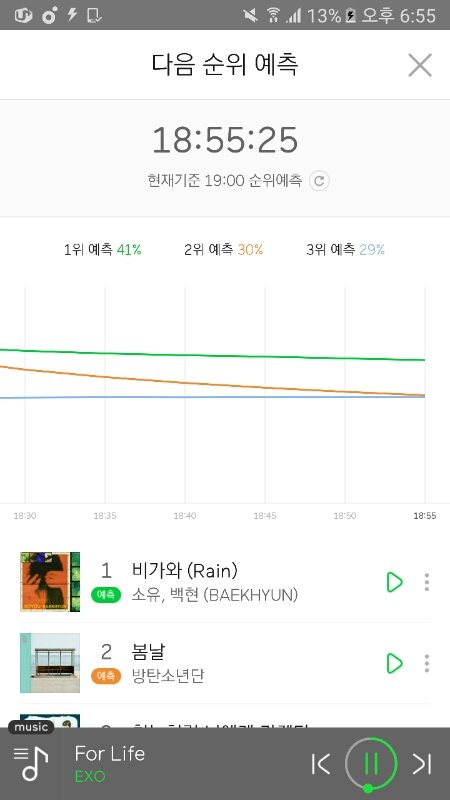Play 봄날 by 방탄소년단
Screen dimensions: 450x800
point(394,663)
